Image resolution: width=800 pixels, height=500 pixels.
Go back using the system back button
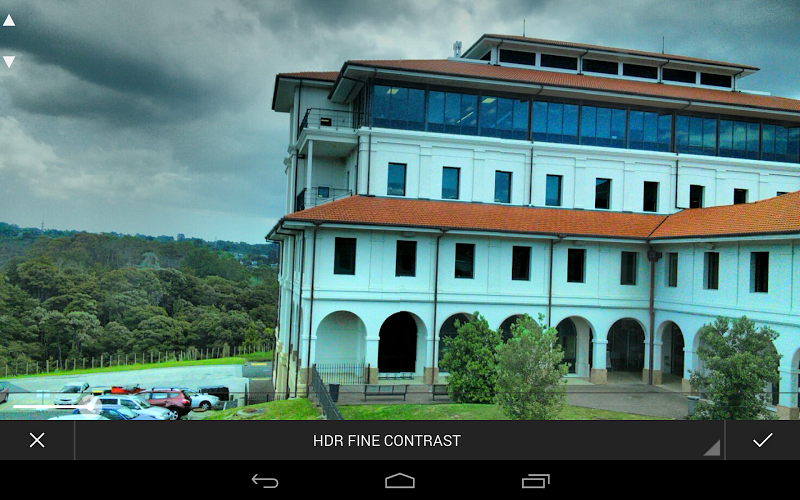pyautogui.click(x=265, y=481)
